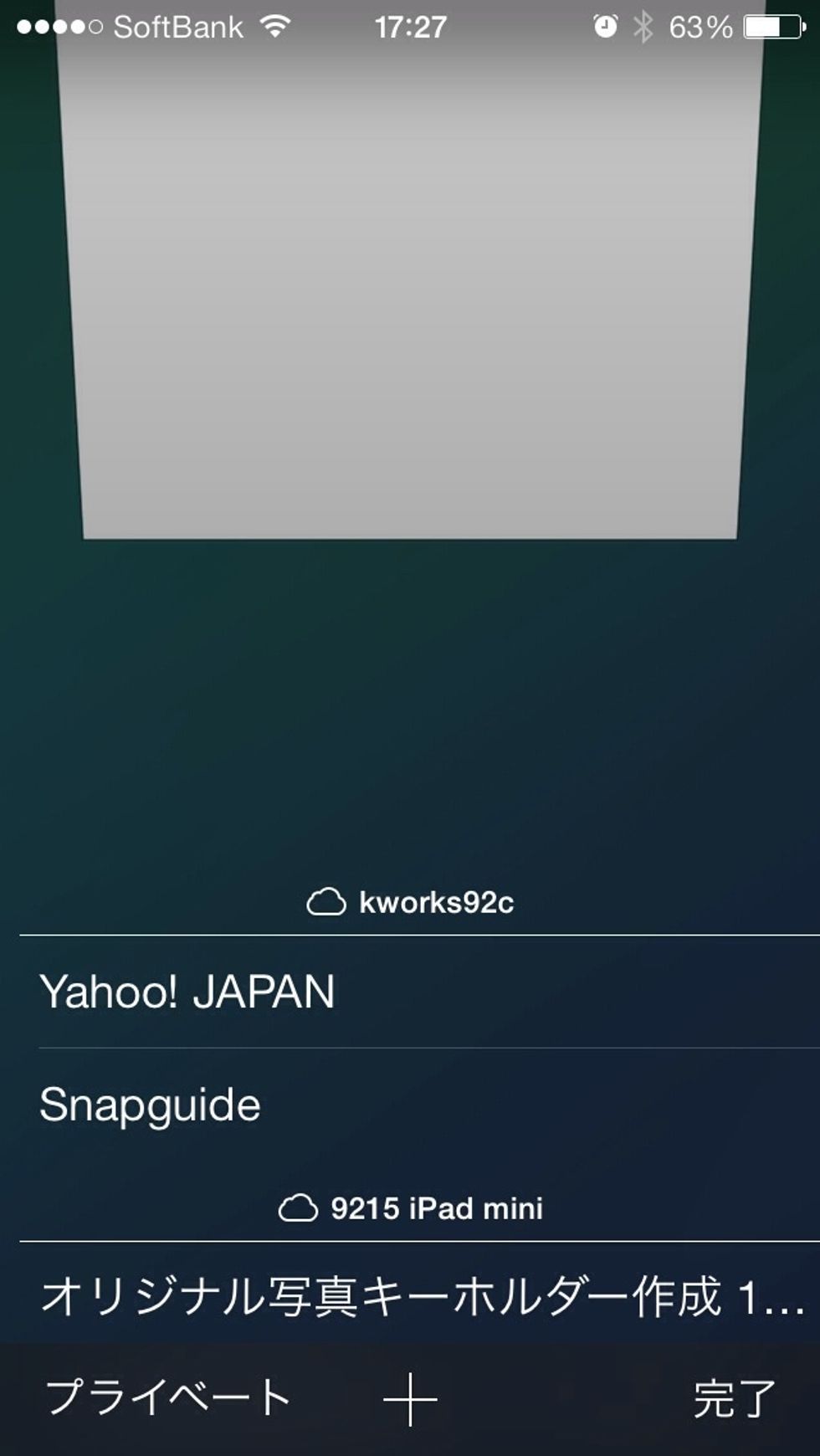The height and width of the screenshot is (1456, 820).
Task: Add a new tab with plus button
Action: [x=410, y=1399]
